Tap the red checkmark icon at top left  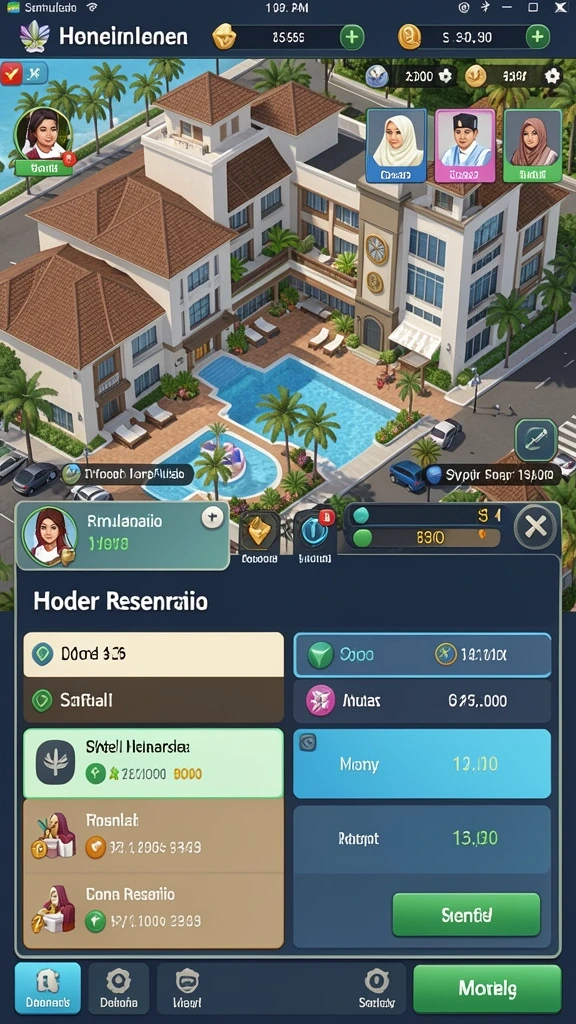[x=11, y=74]
